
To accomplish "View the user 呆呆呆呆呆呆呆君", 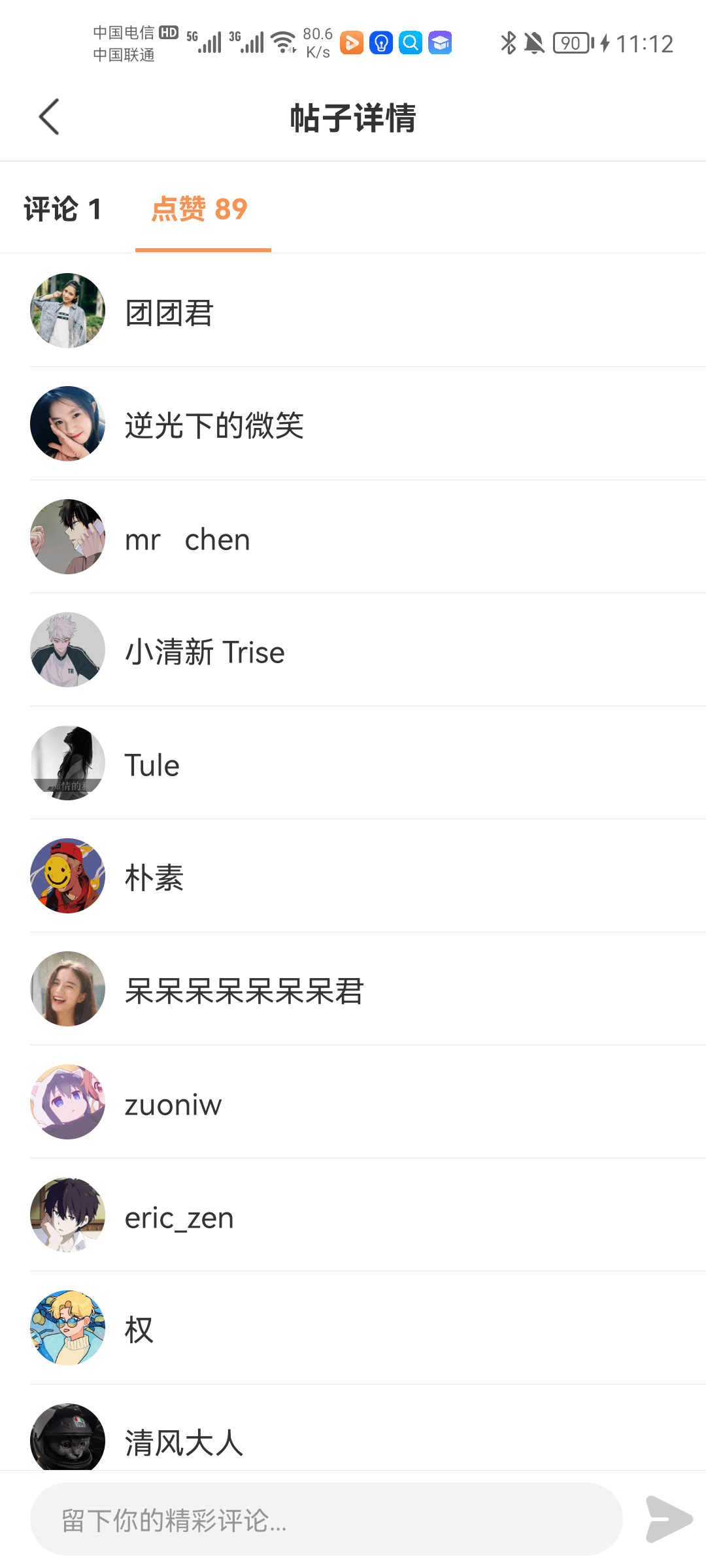I will pyautogui.click(x=243, y=990).
